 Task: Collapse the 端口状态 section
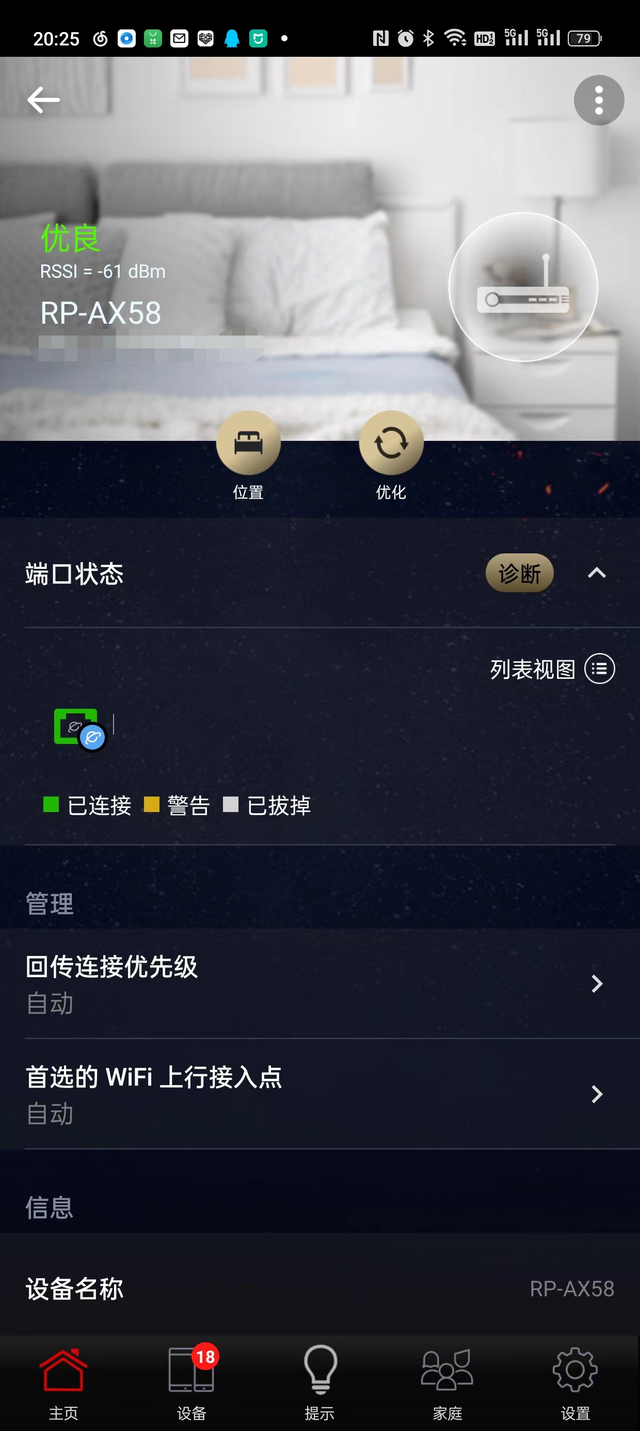click(x=597, y=574)
